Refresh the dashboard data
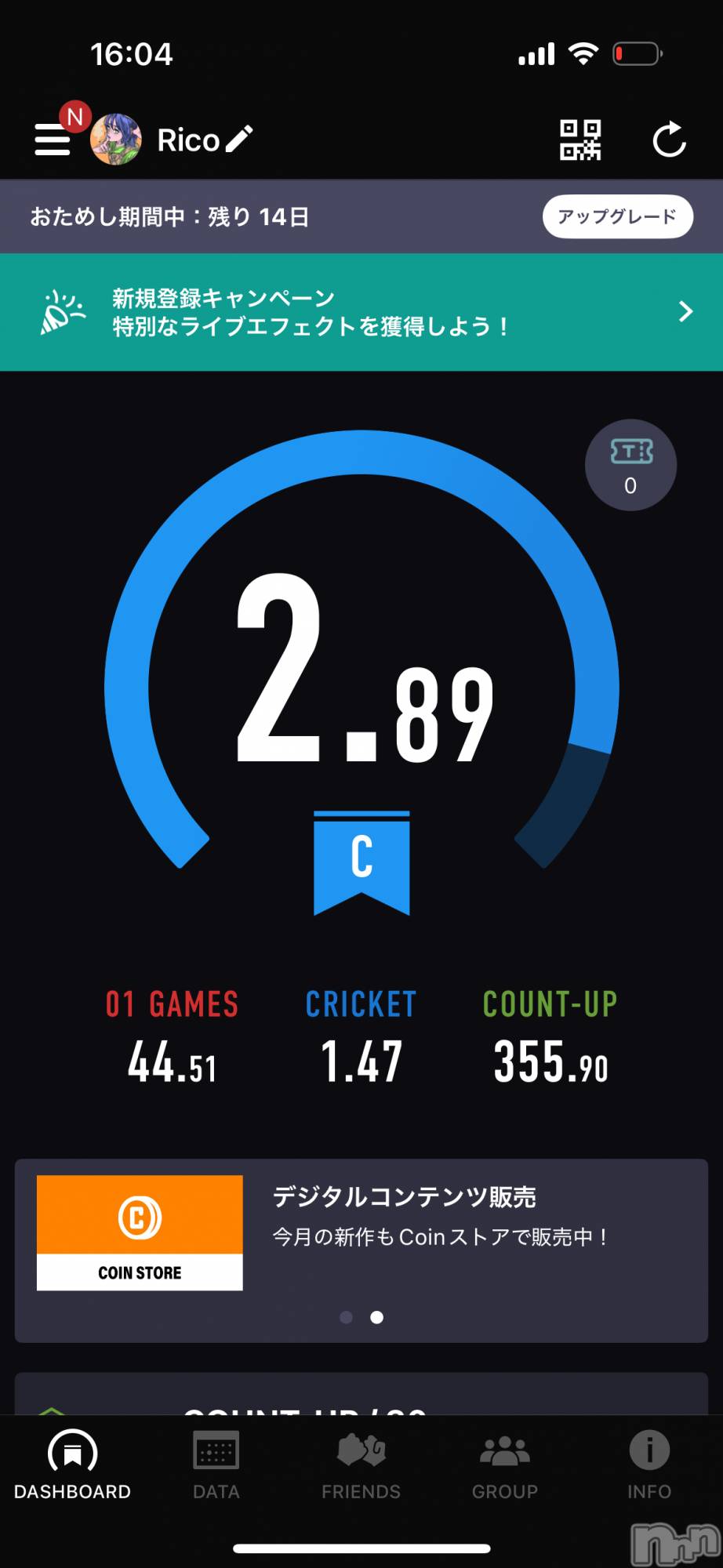The image size is (723, 1568). click(669, 140)
